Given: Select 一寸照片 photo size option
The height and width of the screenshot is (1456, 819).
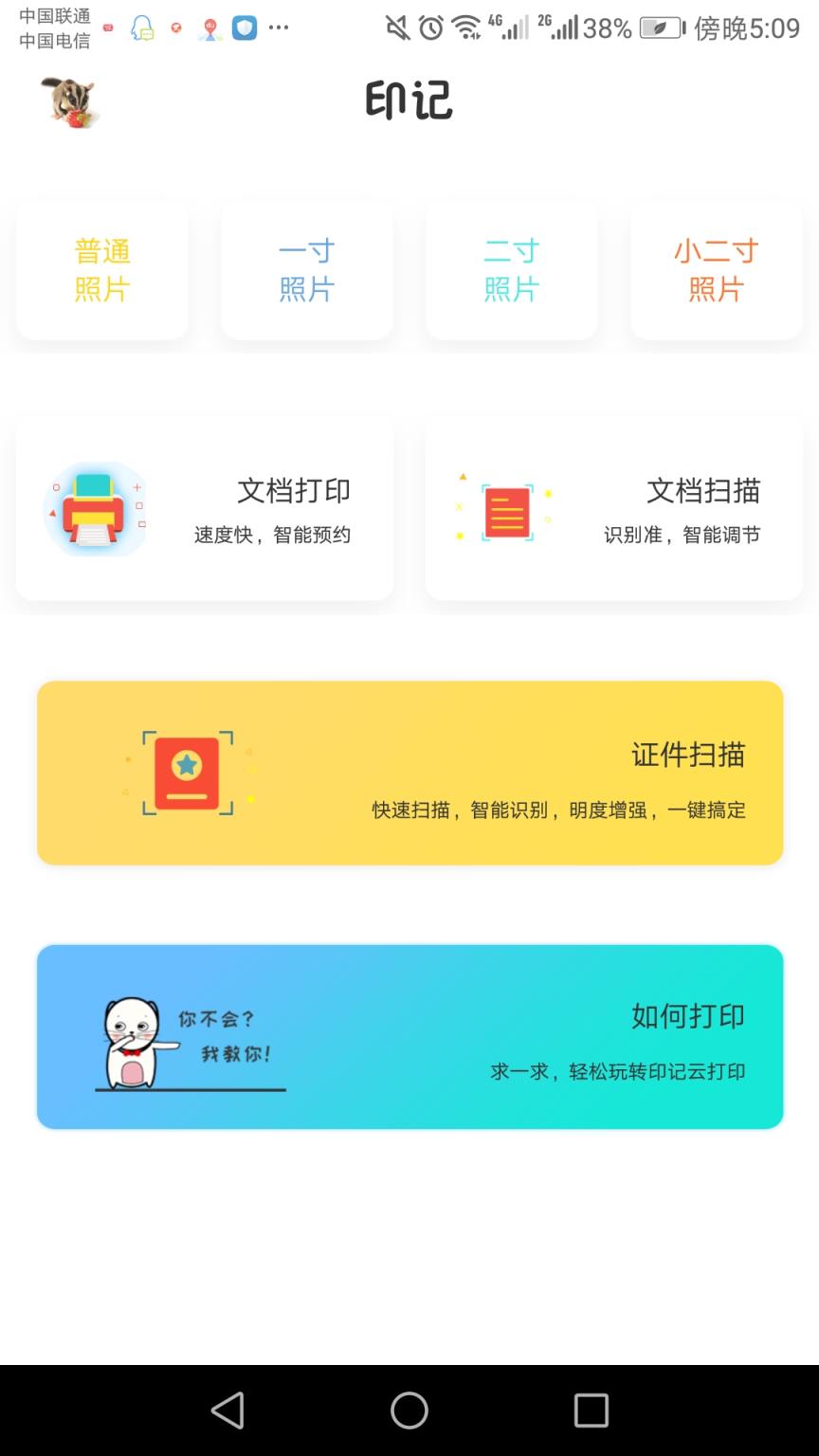Looking at the screenshot, I should [306, 270].
